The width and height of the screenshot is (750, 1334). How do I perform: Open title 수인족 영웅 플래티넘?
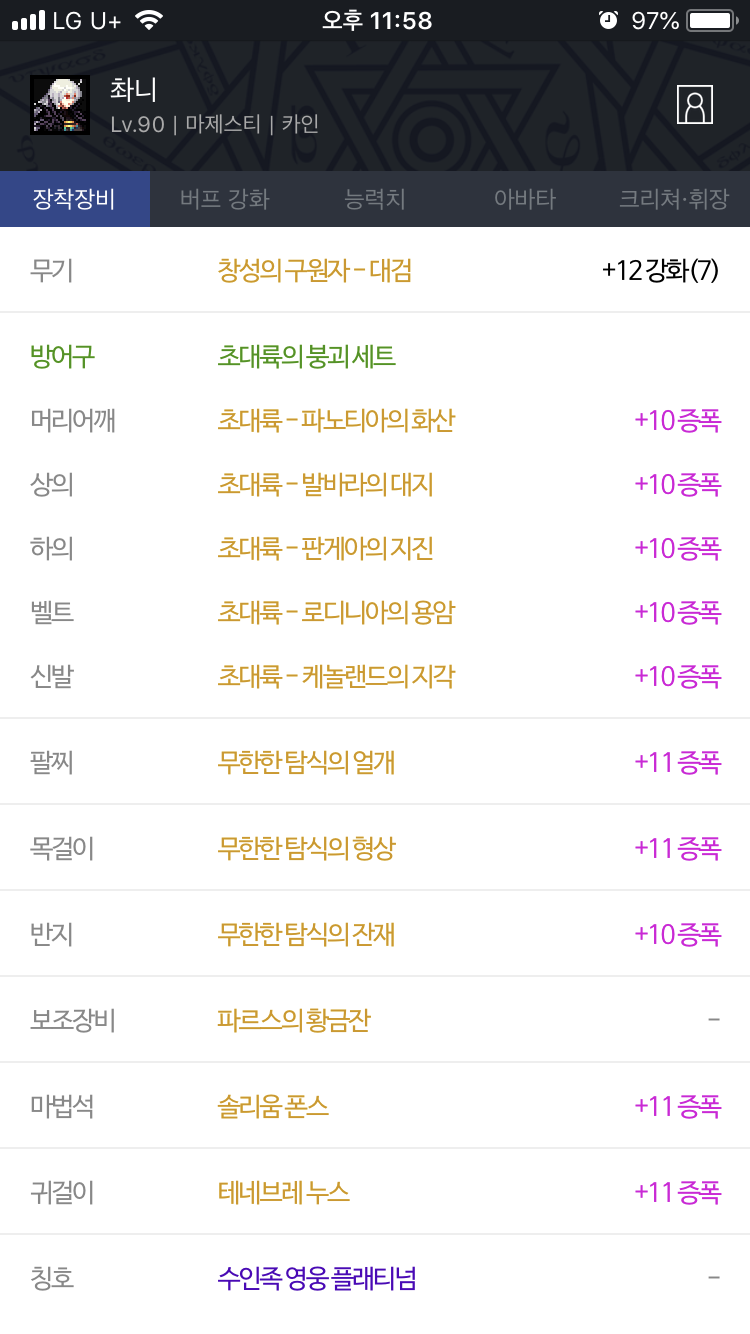(x=317, y=1278)
